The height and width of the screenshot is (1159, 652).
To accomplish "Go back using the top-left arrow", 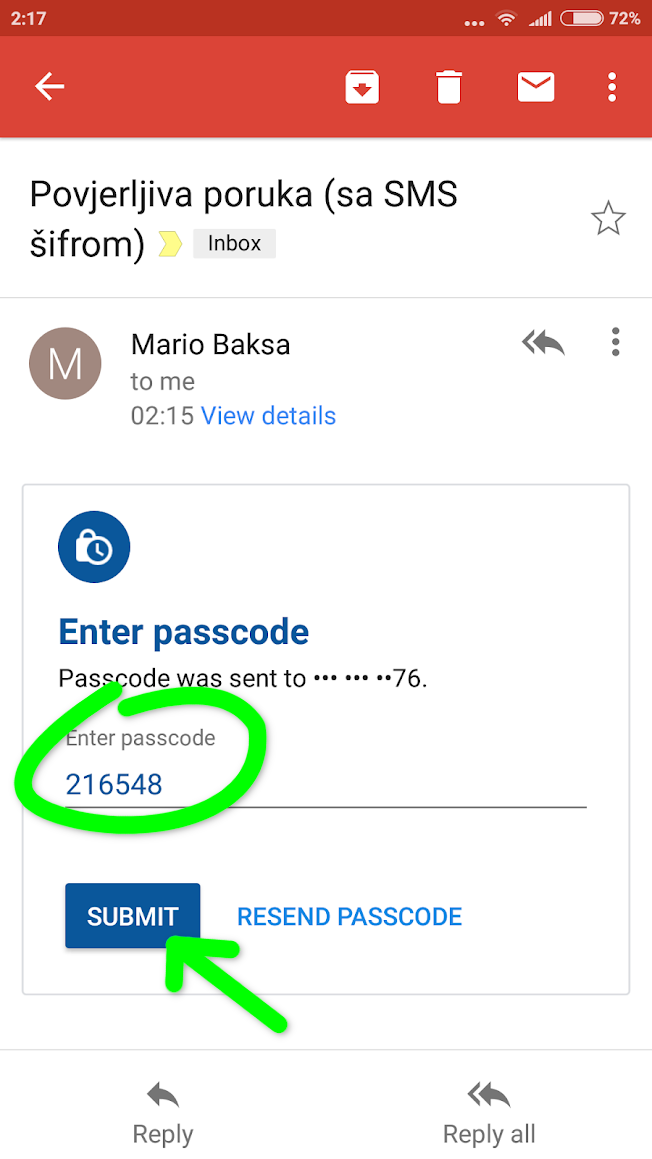I will click(50, 87).
